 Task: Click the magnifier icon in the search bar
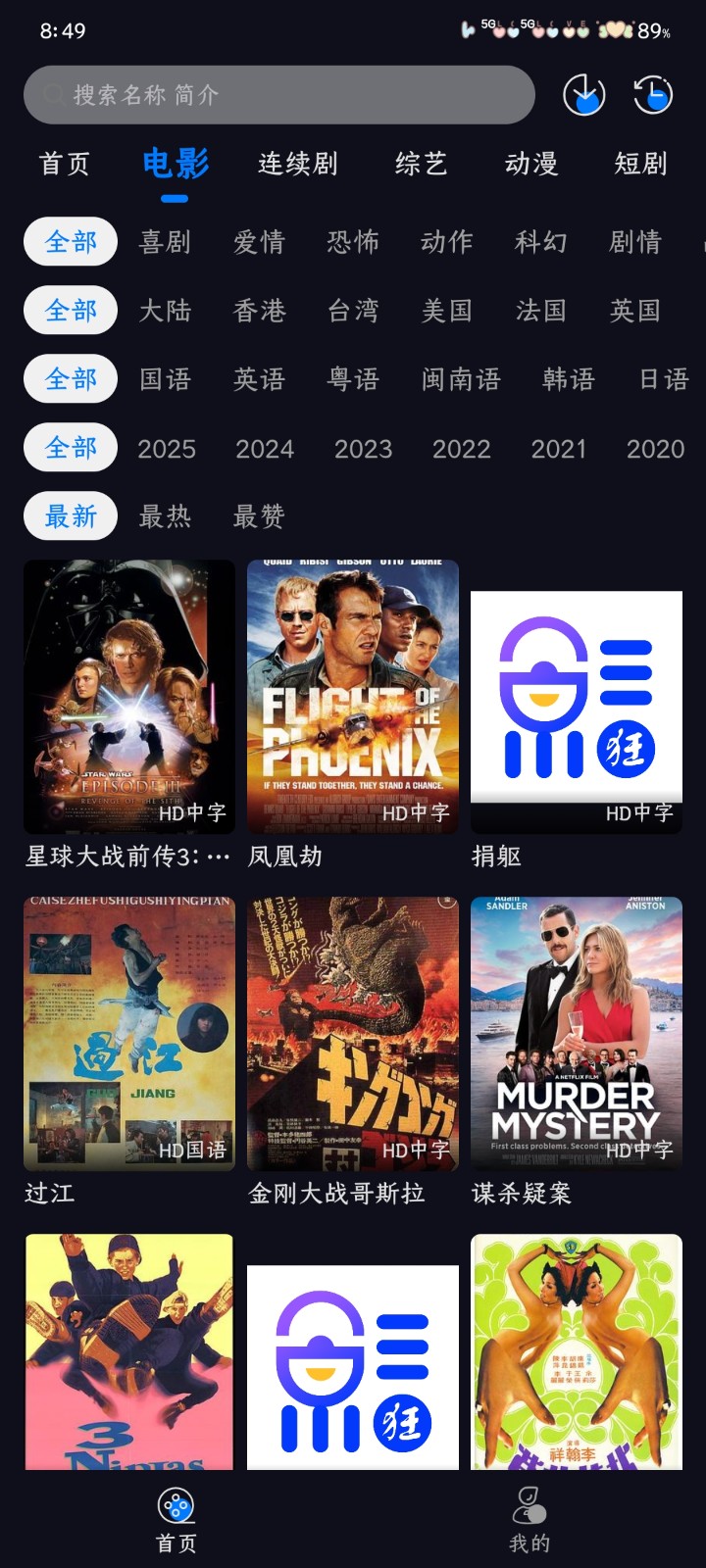click(52, 94)
